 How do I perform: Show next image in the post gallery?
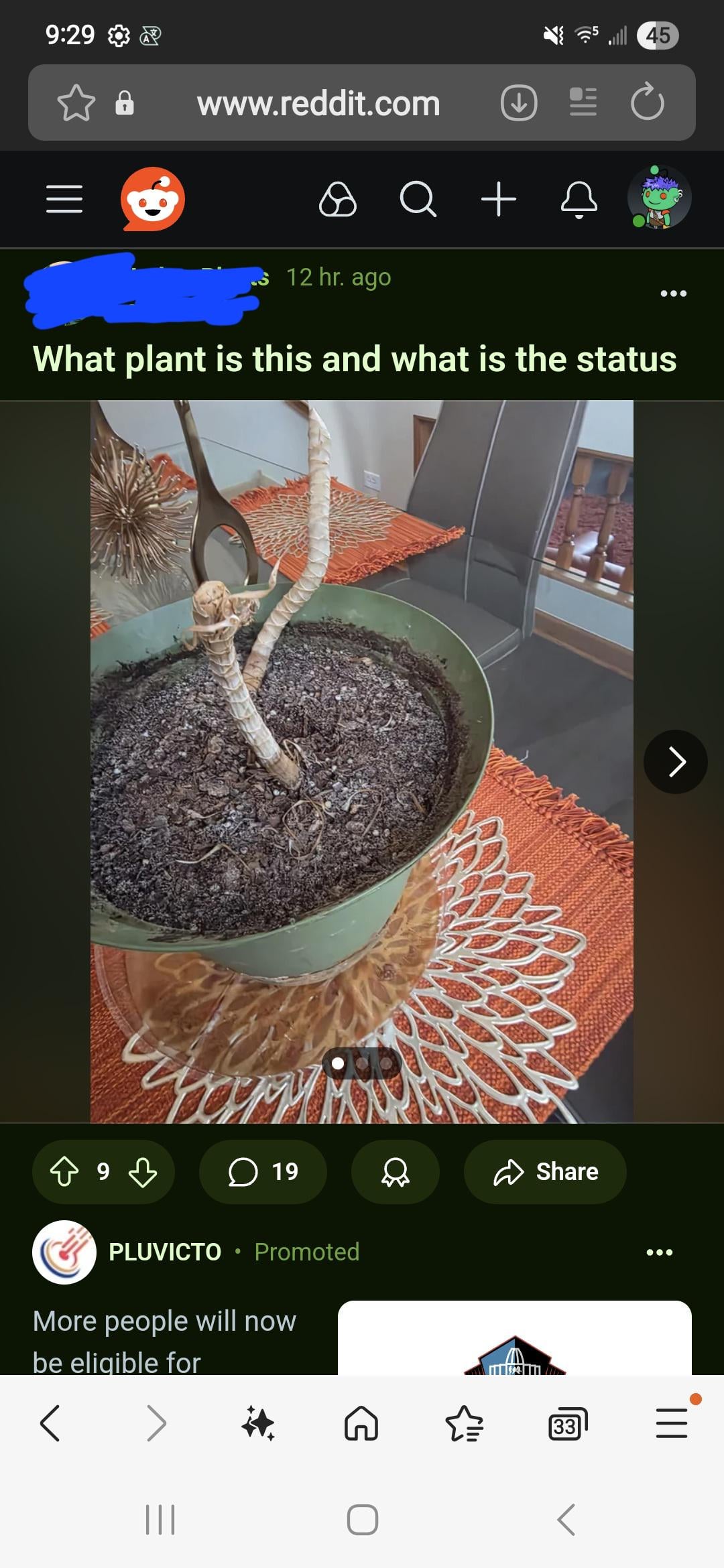tap(676, 762)
